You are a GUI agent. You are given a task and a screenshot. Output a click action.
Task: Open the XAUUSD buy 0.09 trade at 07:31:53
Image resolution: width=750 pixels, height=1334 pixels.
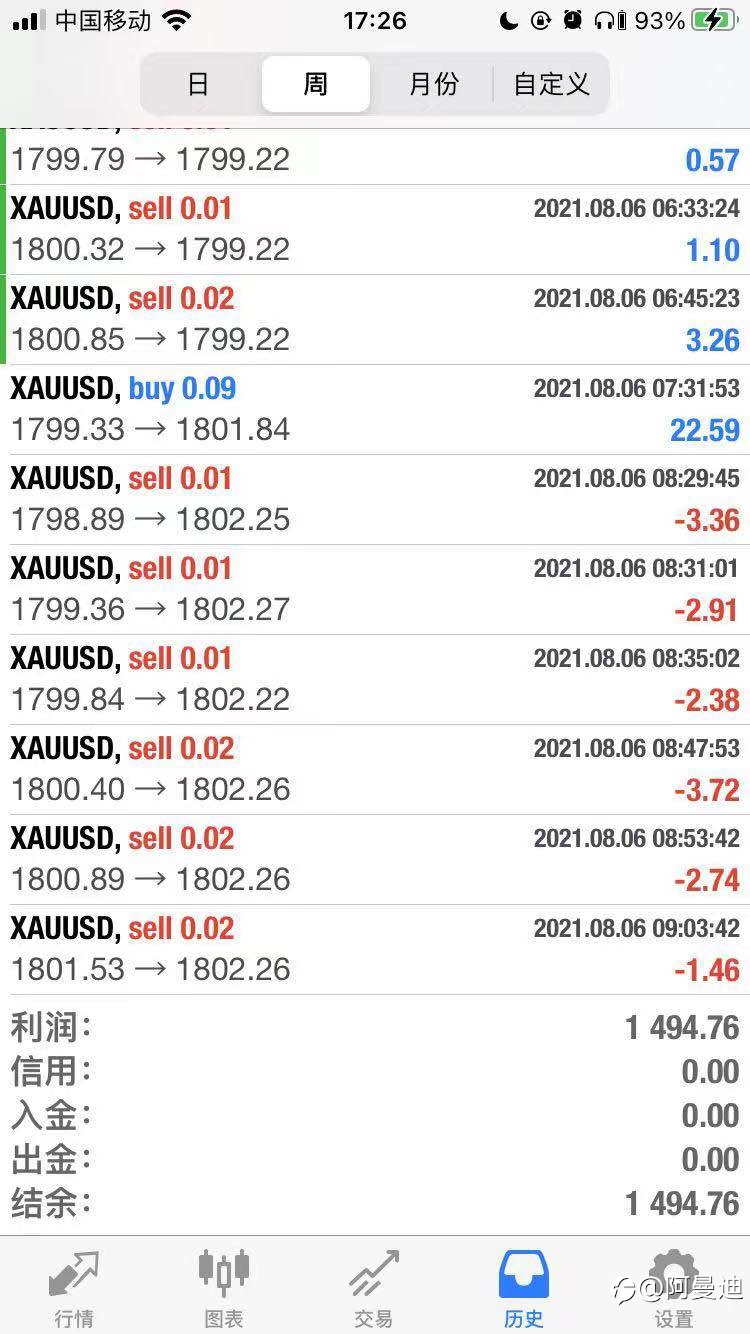[x=375, y=410]
